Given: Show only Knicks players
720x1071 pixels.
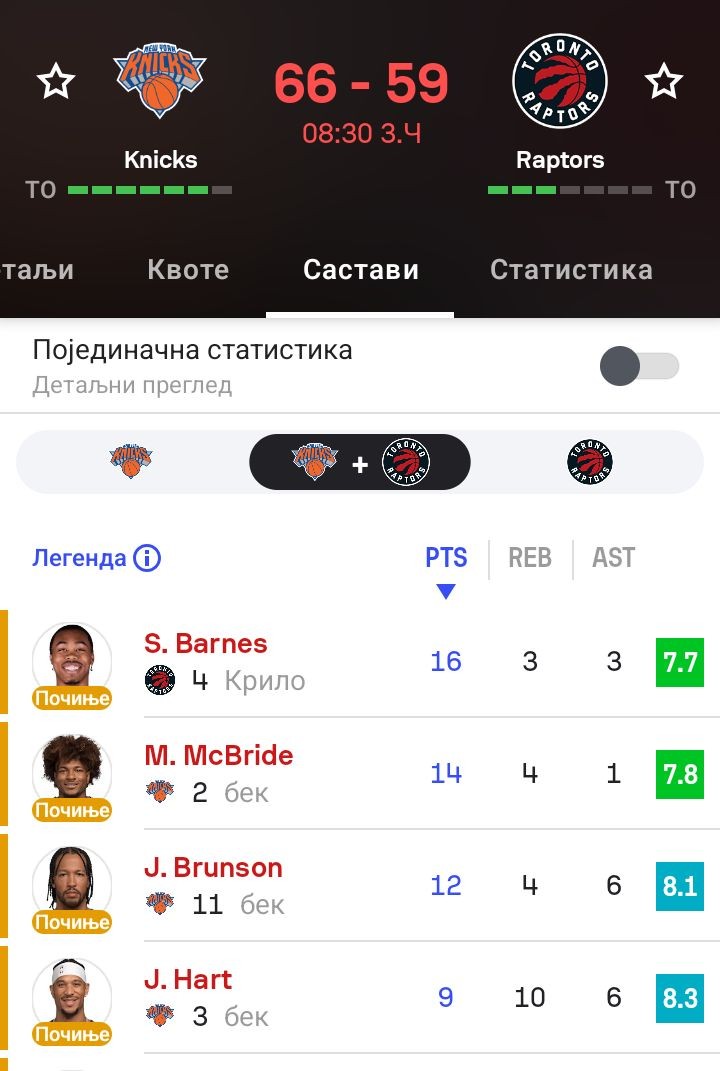Looking at the screenshot, I should click(131, 462).
